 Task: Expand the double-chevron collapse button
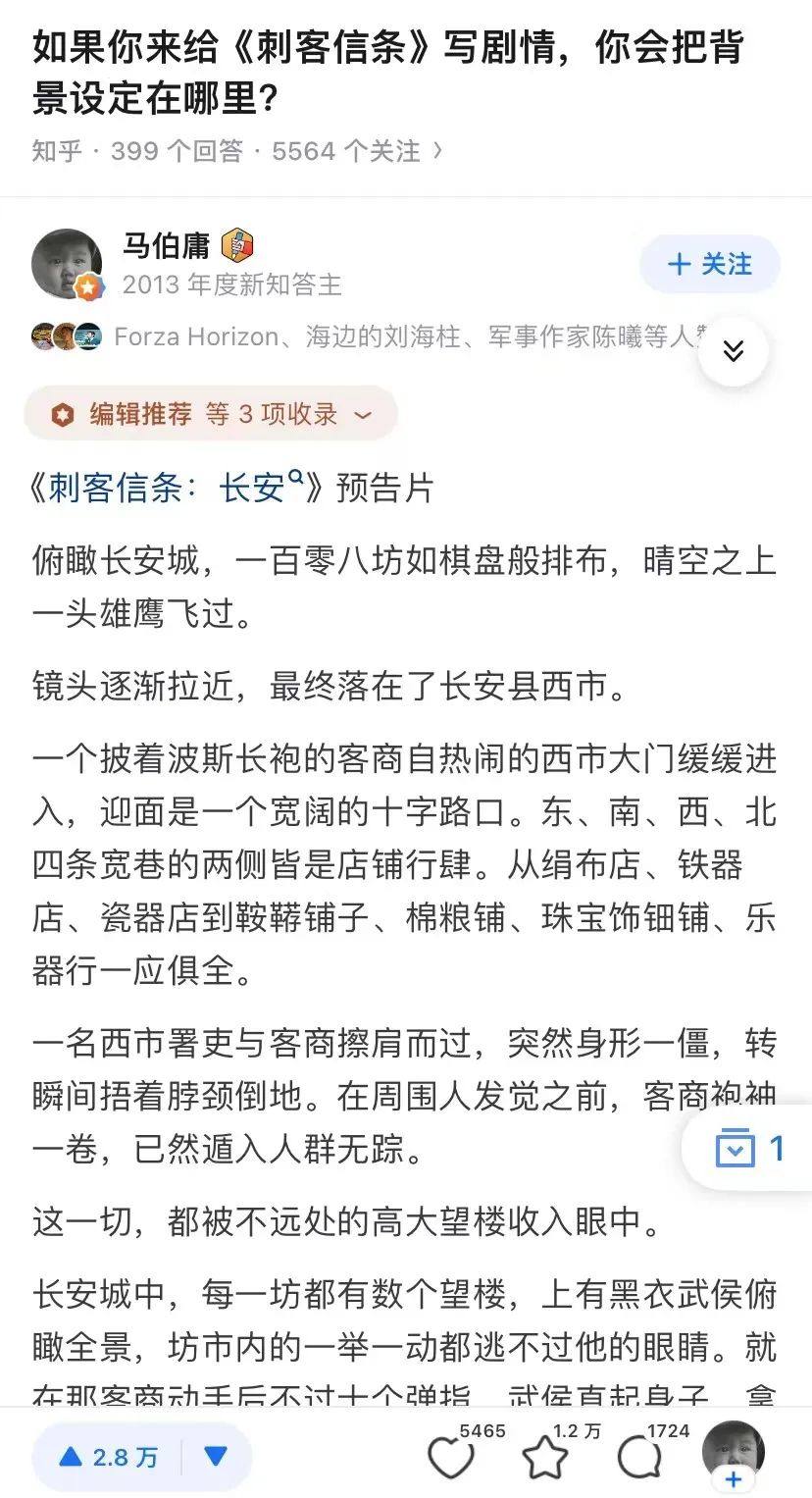pos(733,350)
